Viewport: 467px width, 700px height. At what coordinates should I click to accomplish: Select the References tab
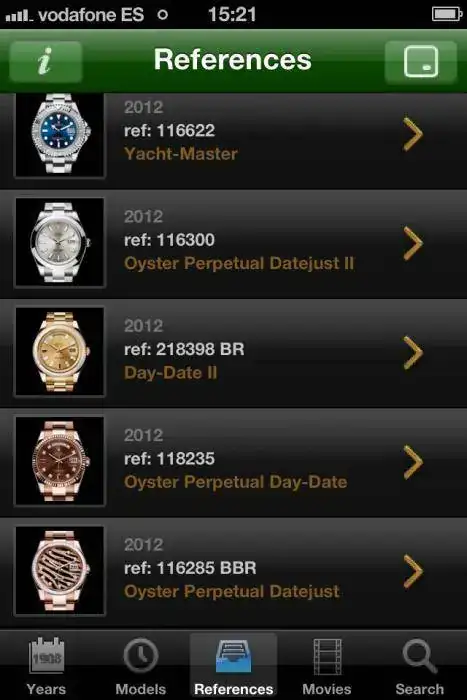[x=234, y=666]
